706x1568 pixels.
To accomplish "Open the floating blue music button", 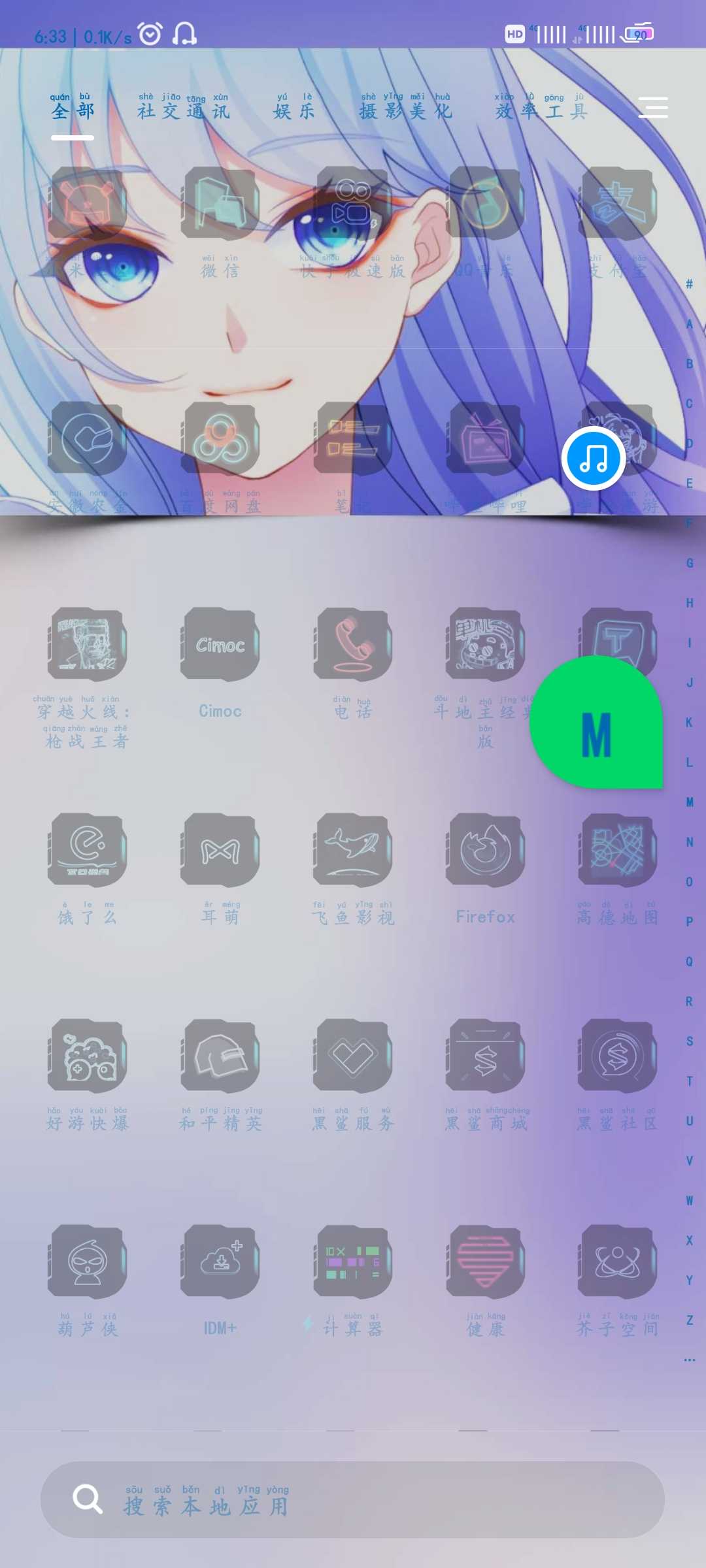I will (593, 459).
